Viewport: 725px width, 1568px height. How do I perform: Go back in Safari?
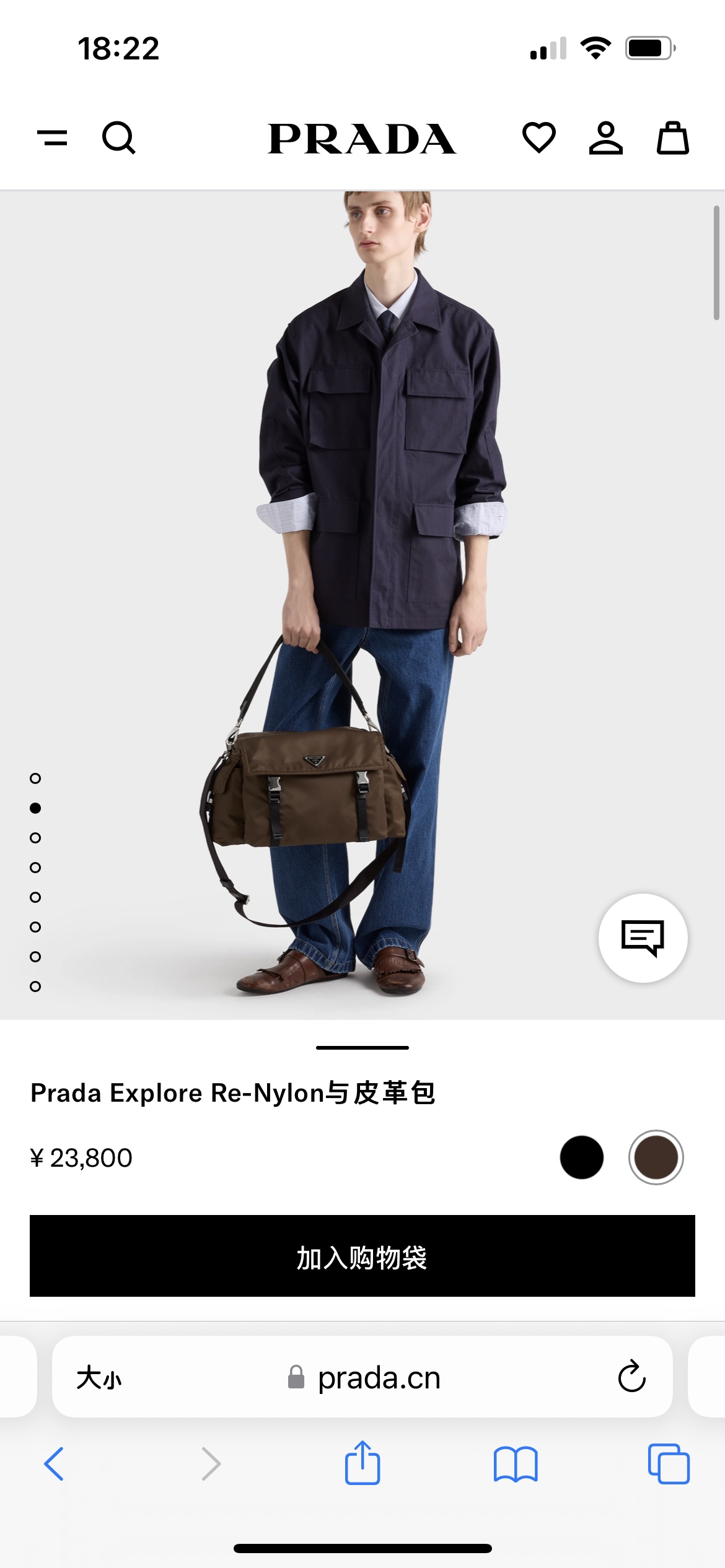(54, 1464)
